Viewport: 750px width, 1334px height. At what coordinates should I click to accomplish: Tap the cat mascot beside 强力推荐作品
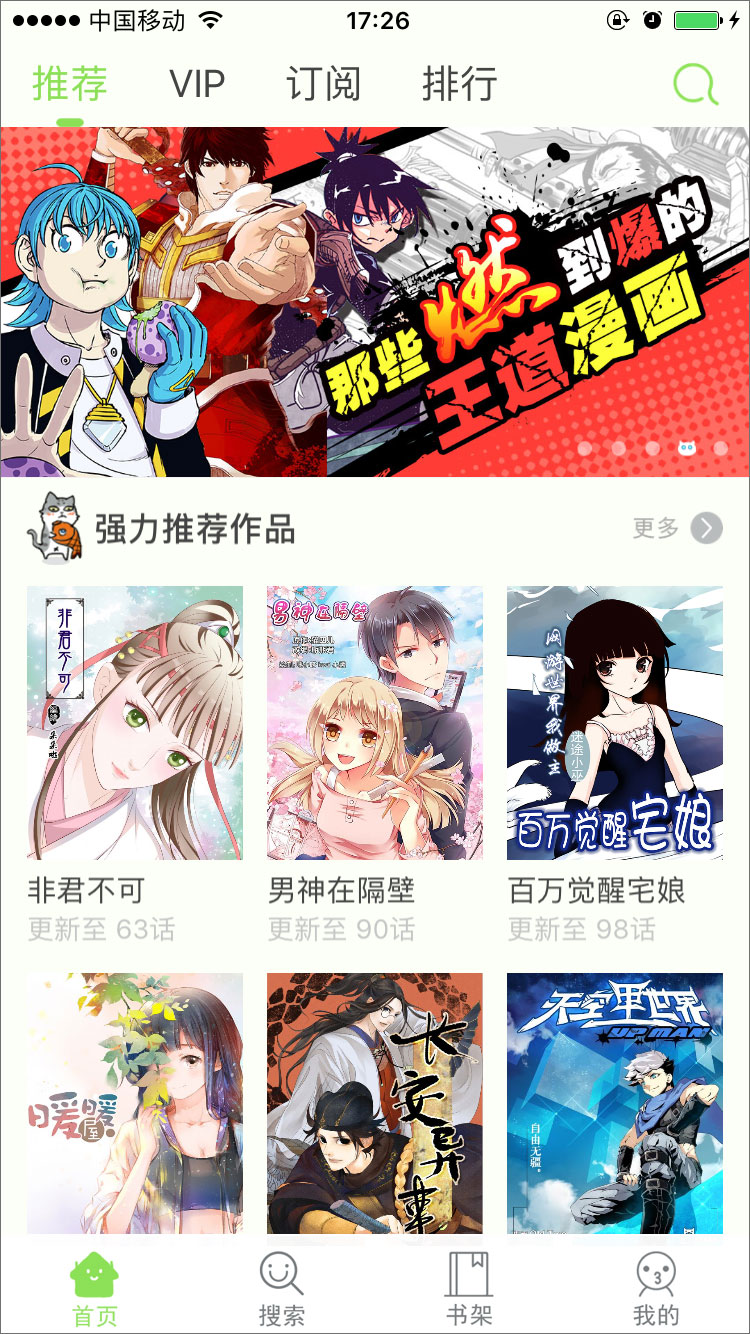57,528
